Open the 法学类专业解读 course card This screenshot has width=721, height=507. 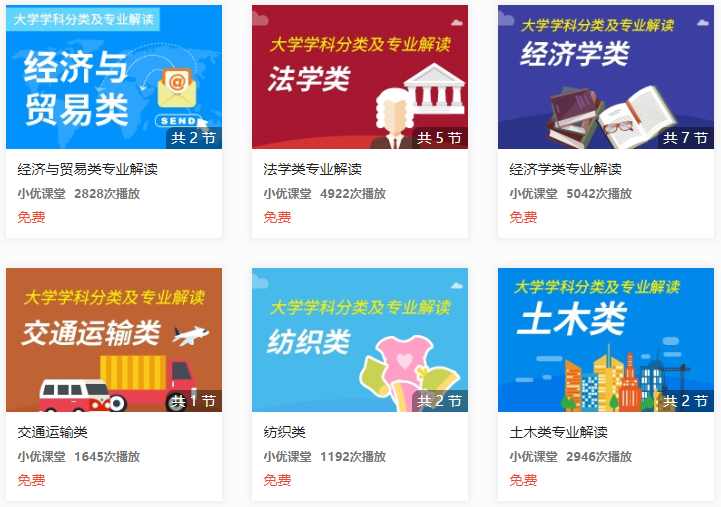[359, 77]
